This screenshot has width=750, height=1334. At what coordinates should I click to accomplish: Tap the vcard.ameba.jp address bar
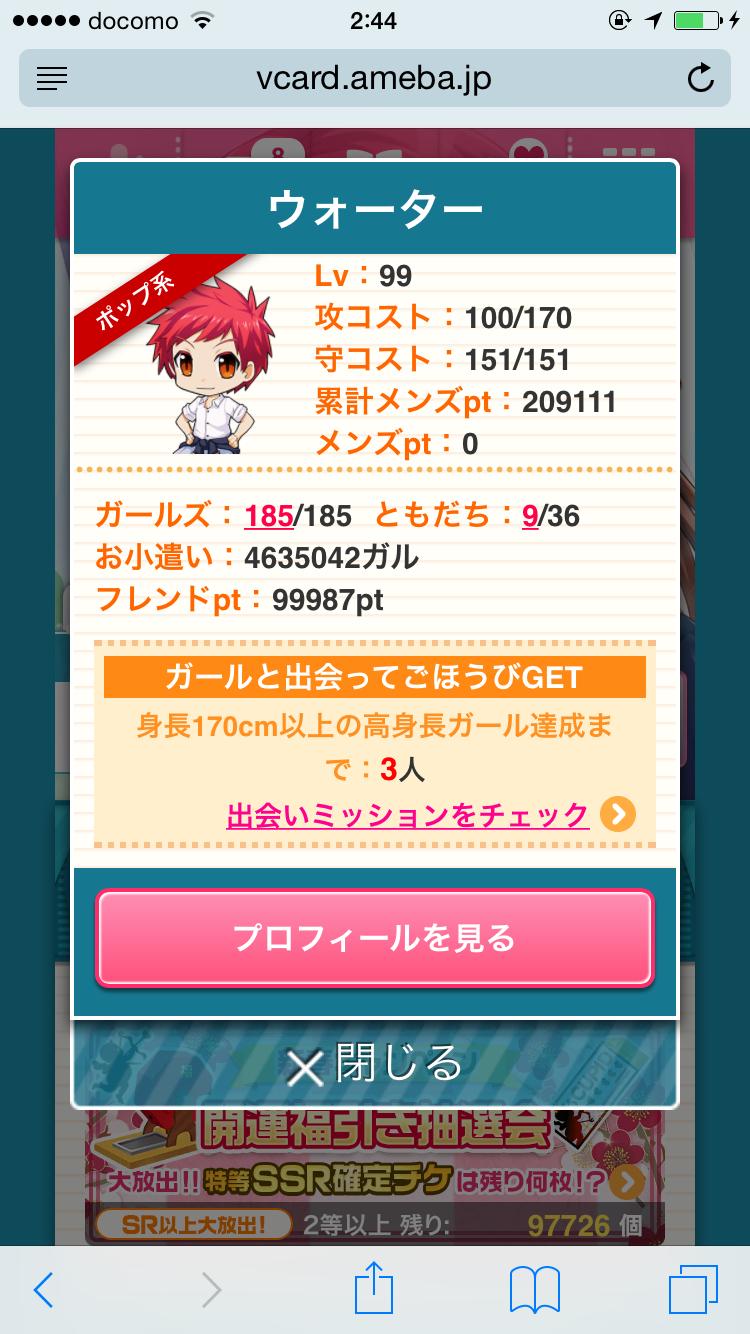[x=374, y=78]
